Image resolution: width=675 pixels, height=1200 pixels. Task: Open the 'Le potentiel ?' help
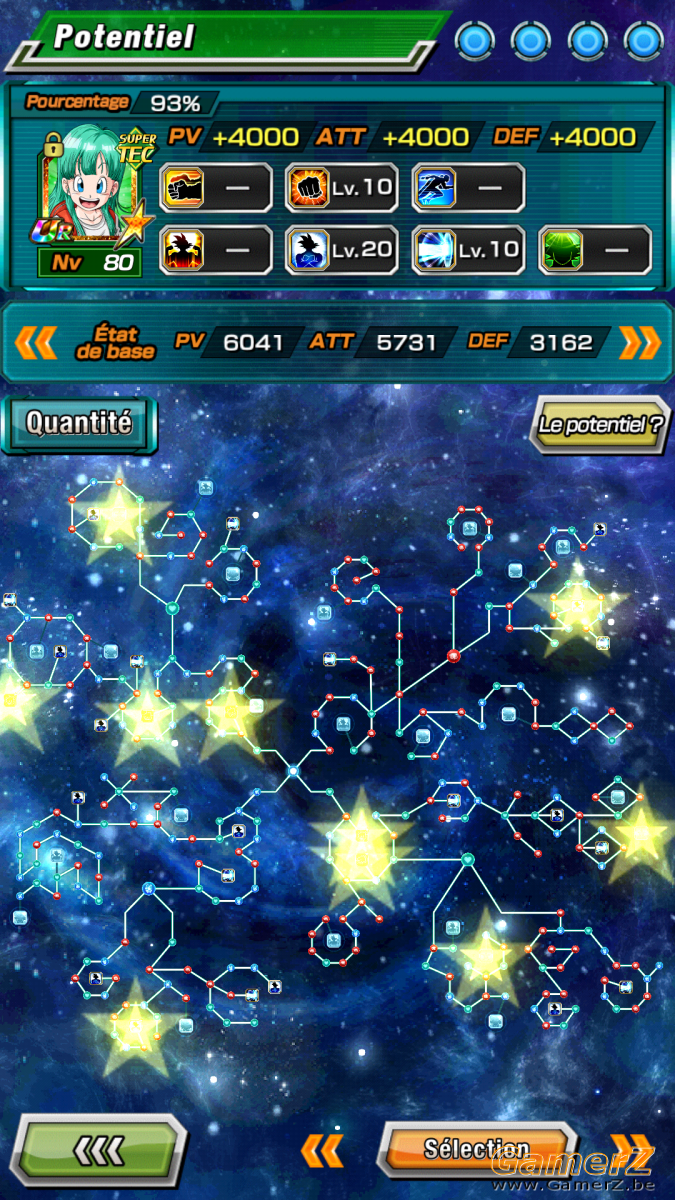pyautogui.click(x=600, y=424)
